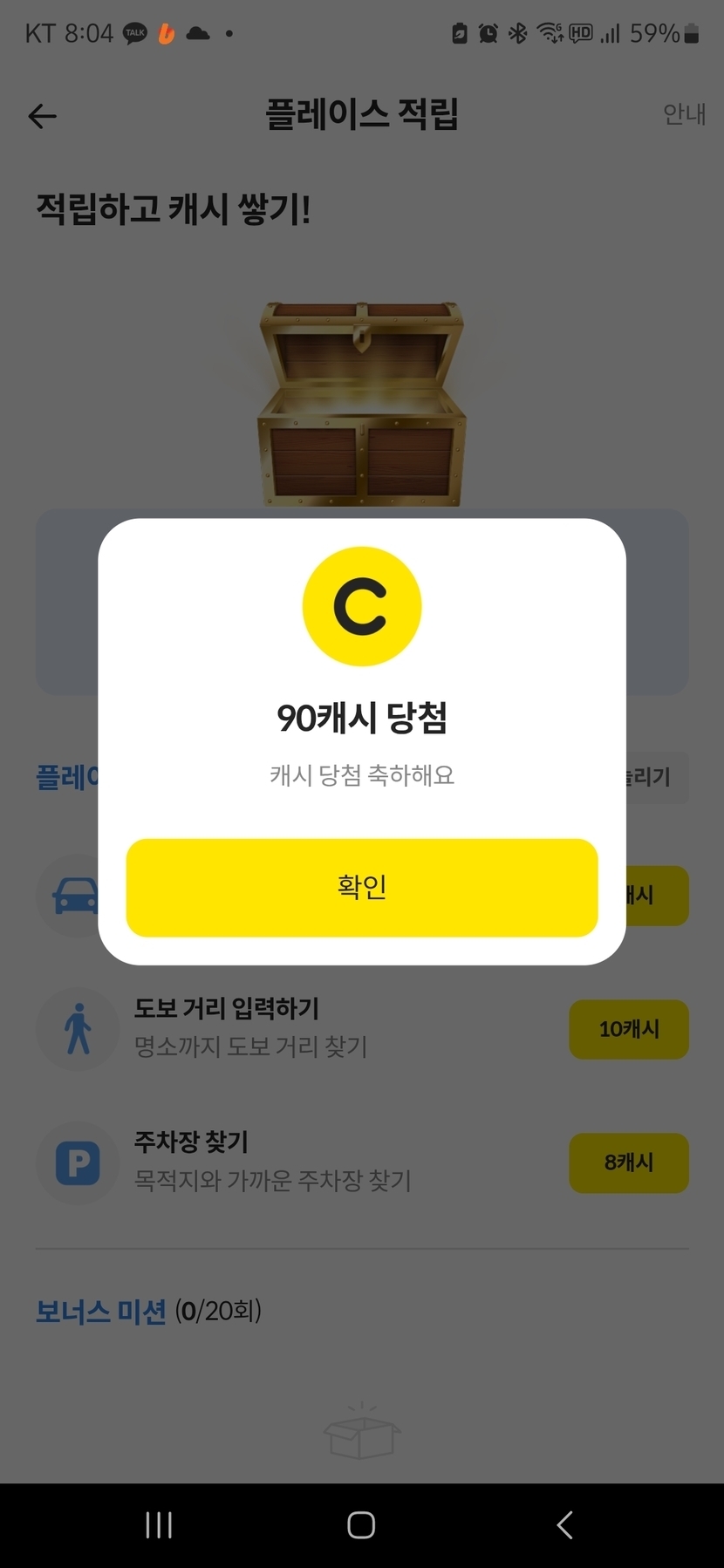Tap the 8캐시 button for 주차장 찾기
The width and height of the screenshot is (724, 1568).
[628, 1162]
